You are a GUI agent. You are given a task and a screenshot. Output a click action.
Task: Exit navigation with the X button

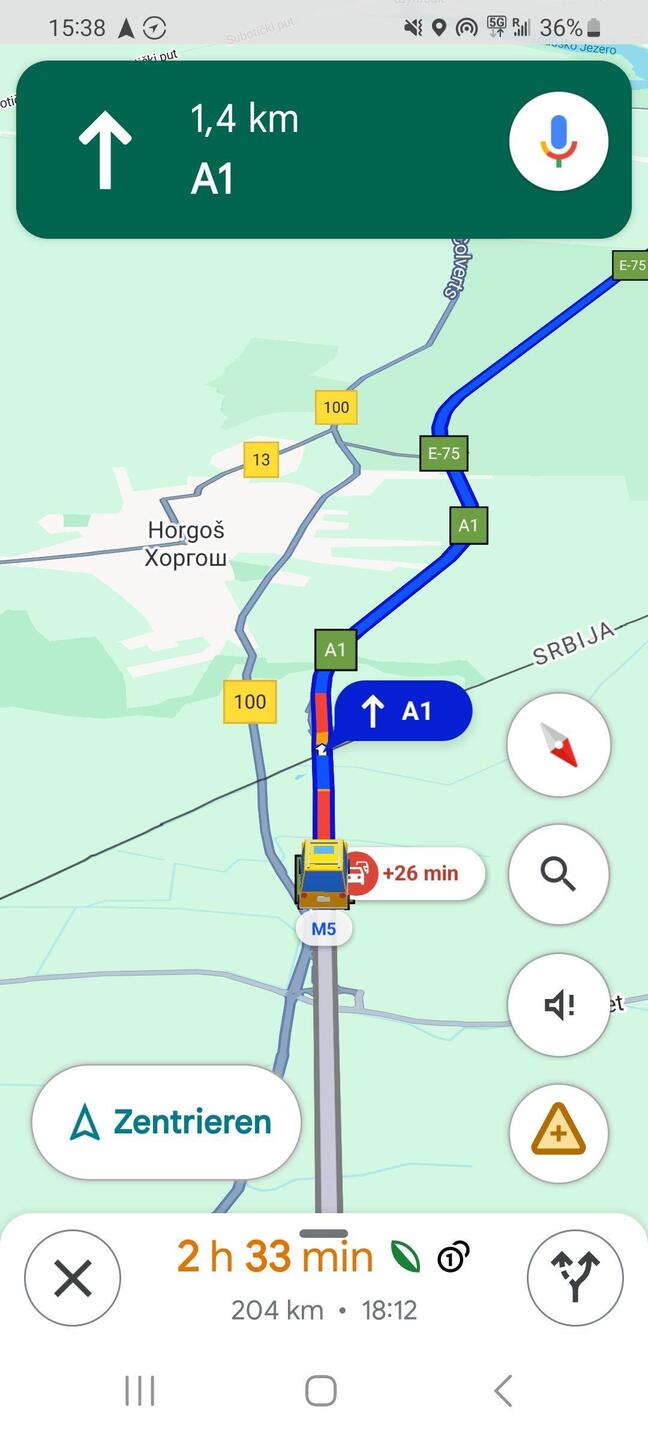click(73, 1278)
